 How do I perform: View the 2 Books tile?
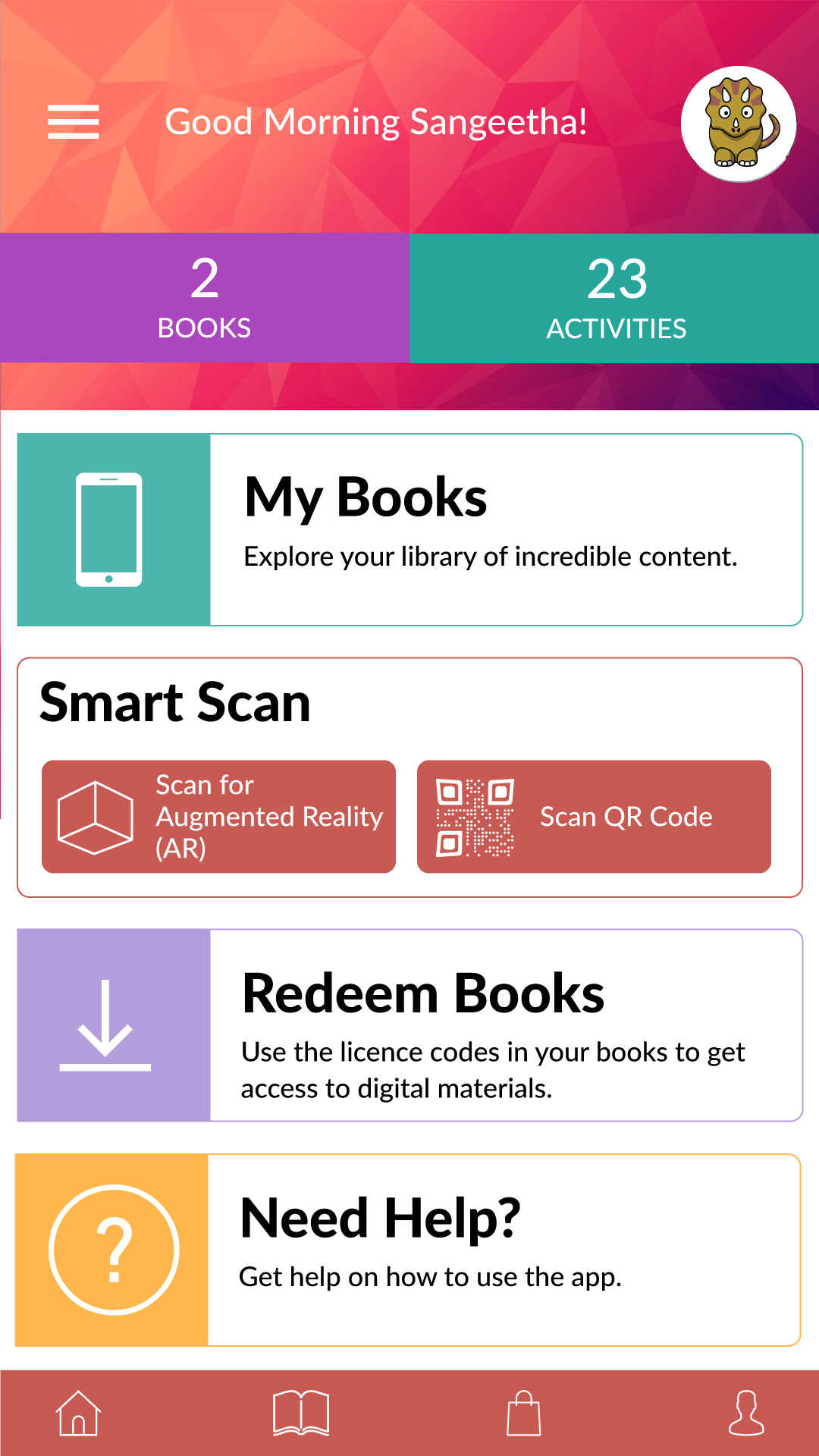205,297
